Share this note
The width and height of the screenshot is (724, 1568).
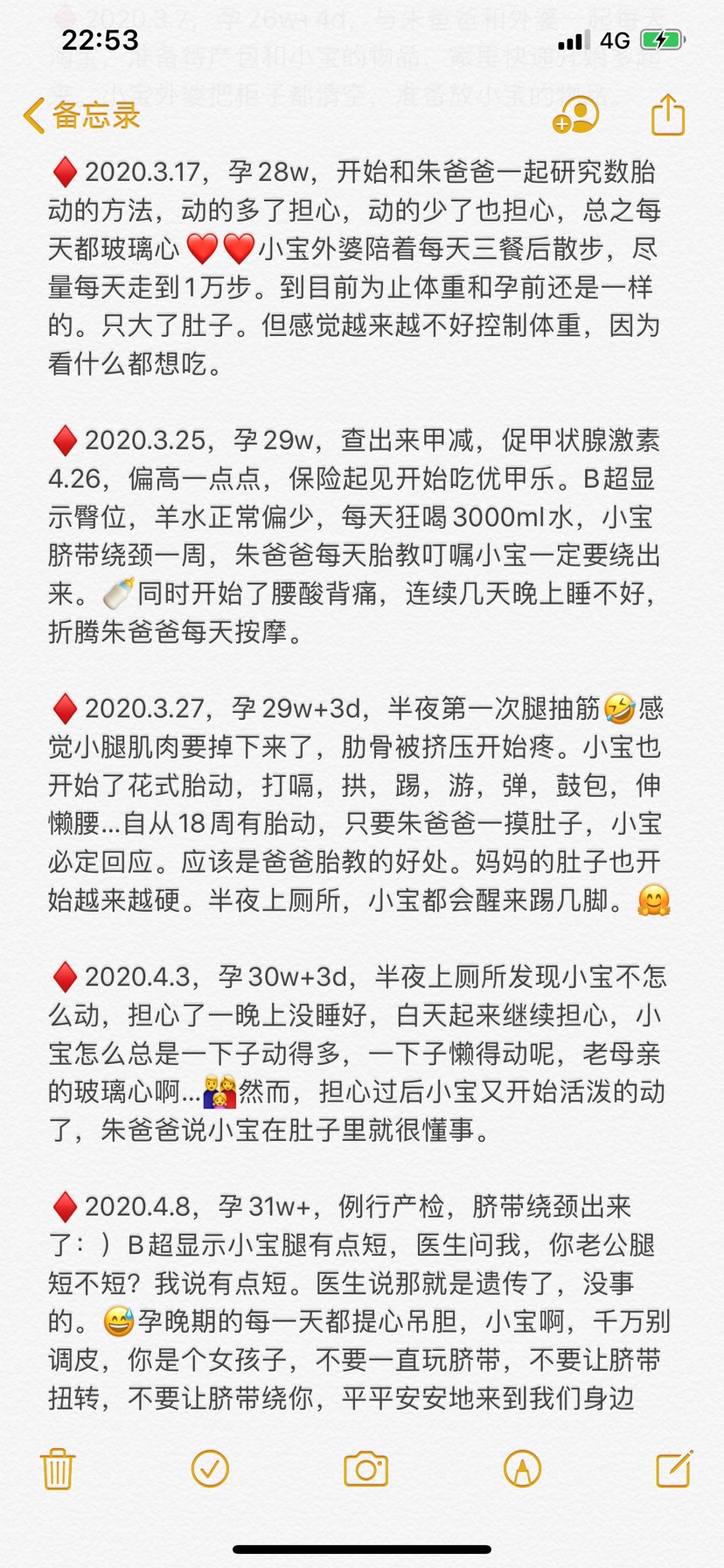click(x=667, y=115)
